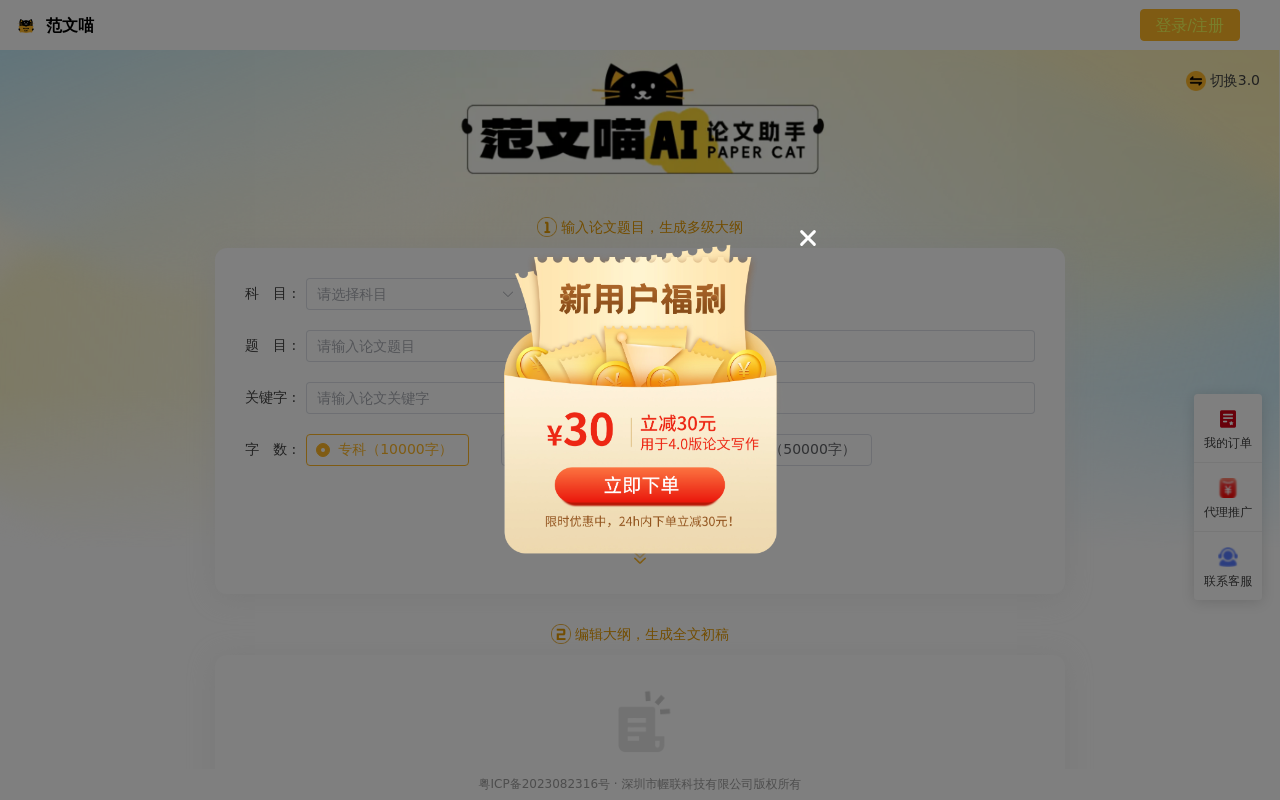Contact customer service via 联系客服

point(1227,567)
